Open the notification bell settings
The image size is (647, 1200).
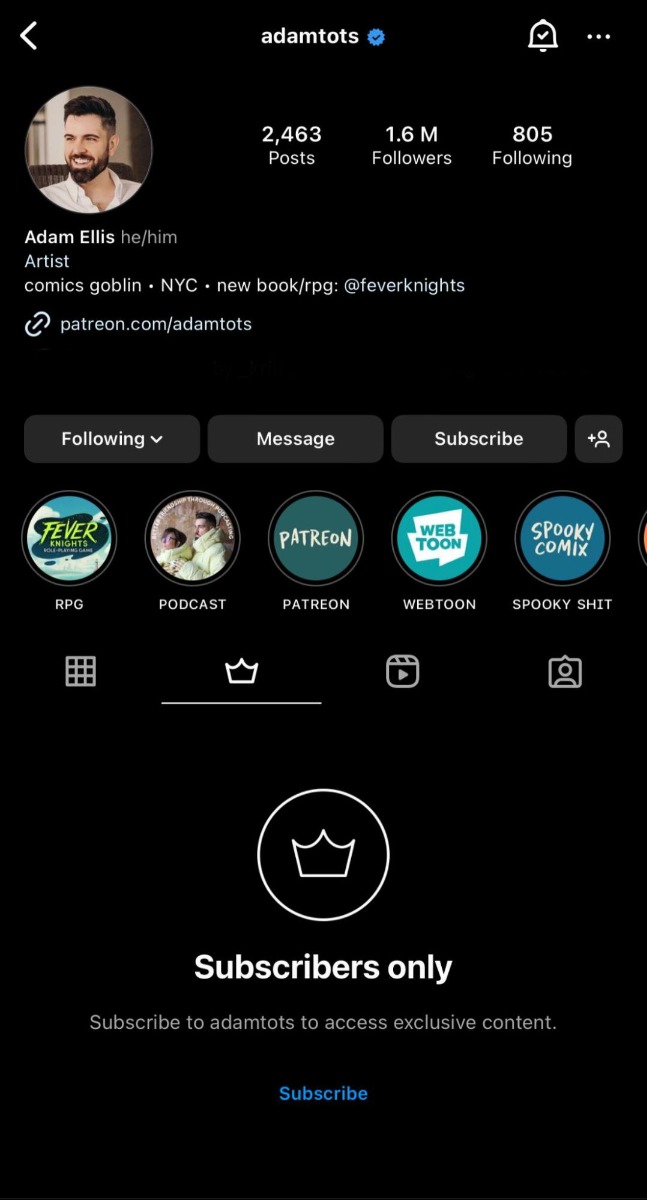(542, 37)
